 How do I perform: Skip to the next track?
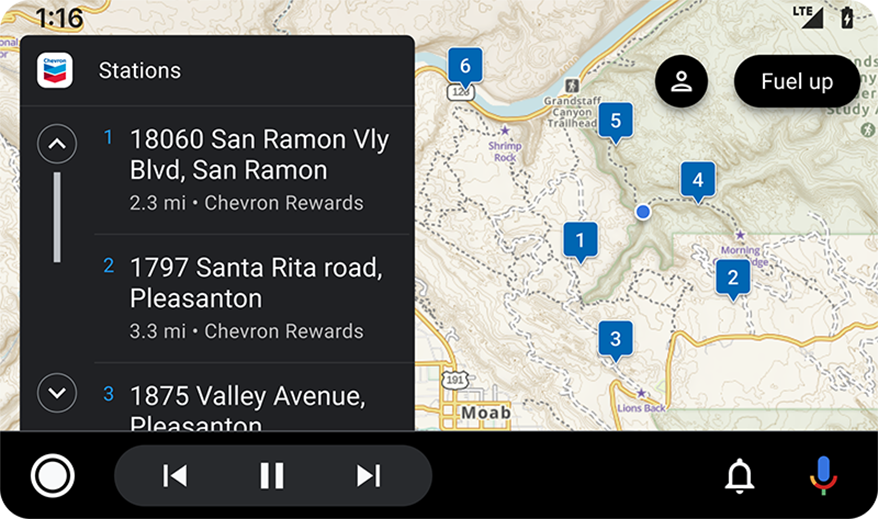pos(369,476)
